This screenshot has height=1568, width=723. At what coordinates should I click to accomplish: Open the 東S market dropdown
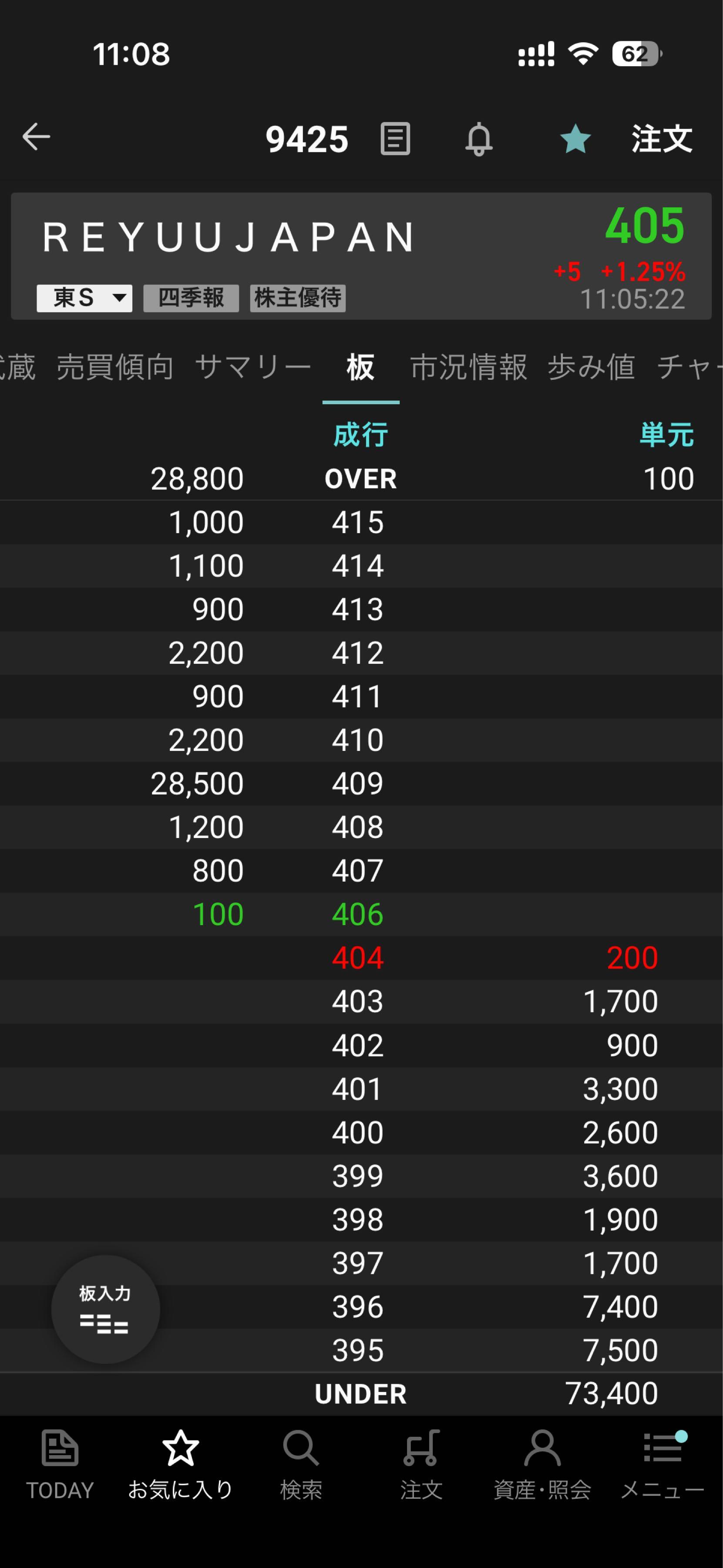point(84,298)
